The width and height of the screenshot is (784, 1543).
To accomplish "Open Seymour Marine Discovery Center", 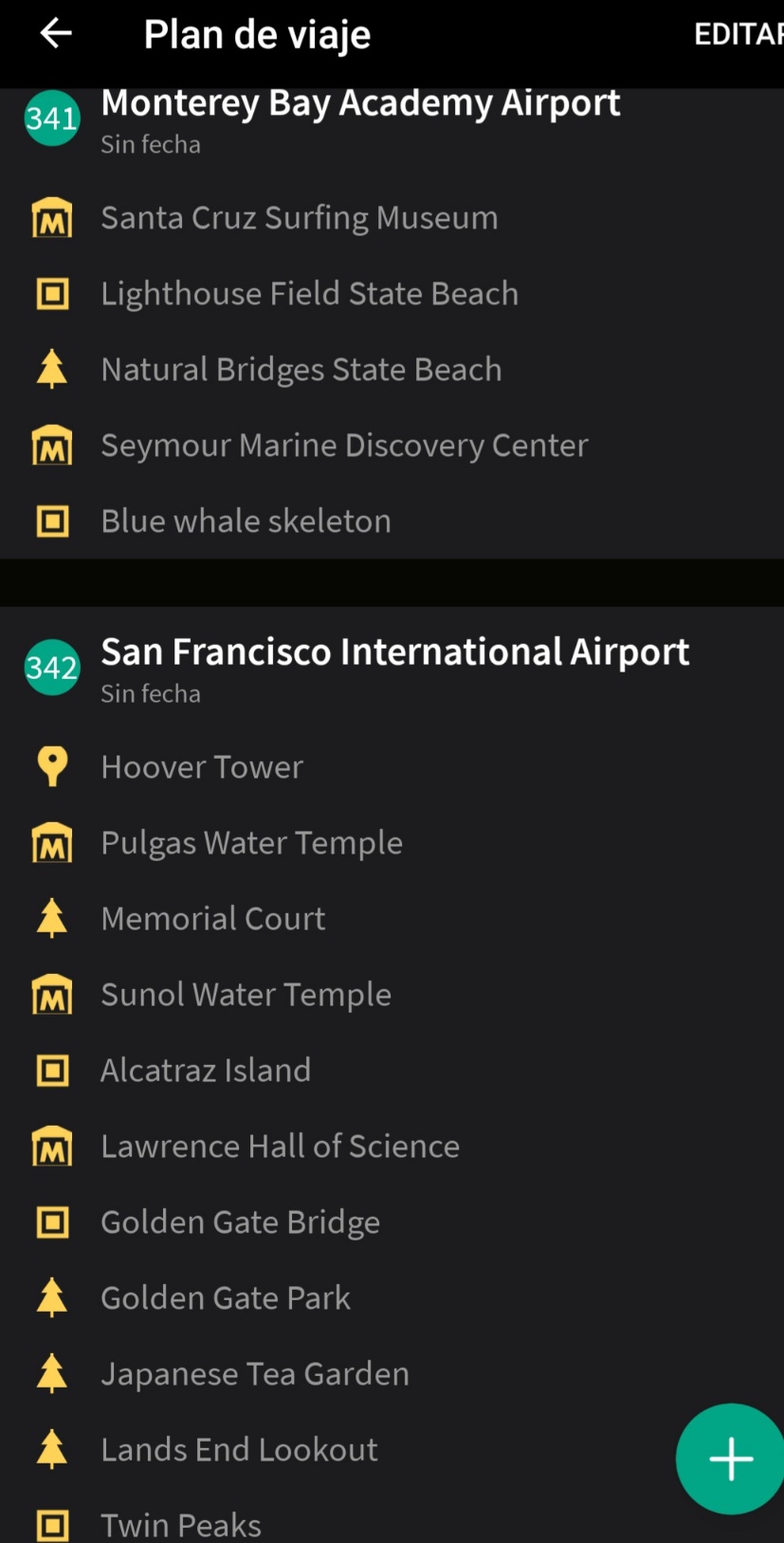I will pyautogui.click(x=344, y=446).
